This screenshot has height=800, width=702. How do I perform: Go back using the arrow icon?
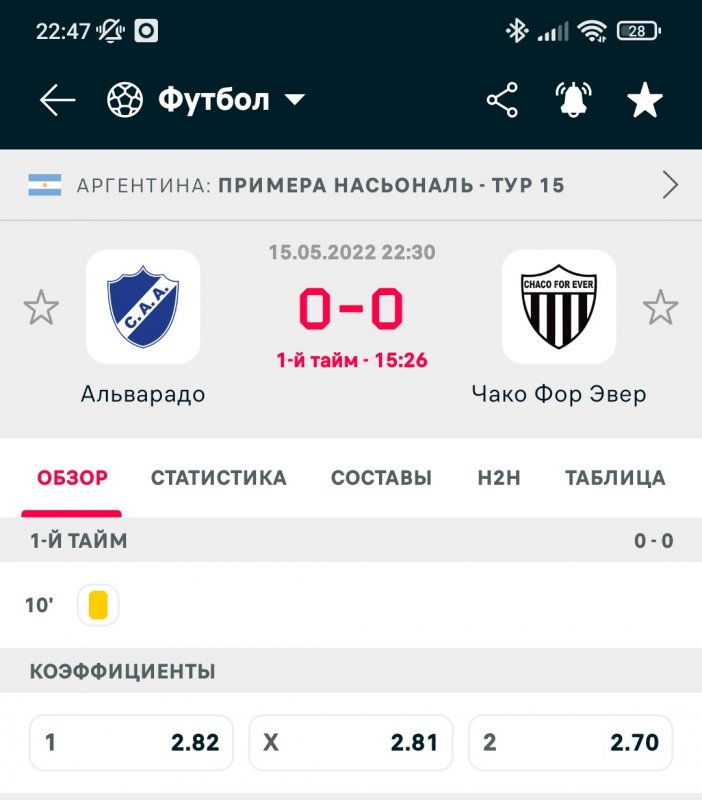click(x=58, y=100)
